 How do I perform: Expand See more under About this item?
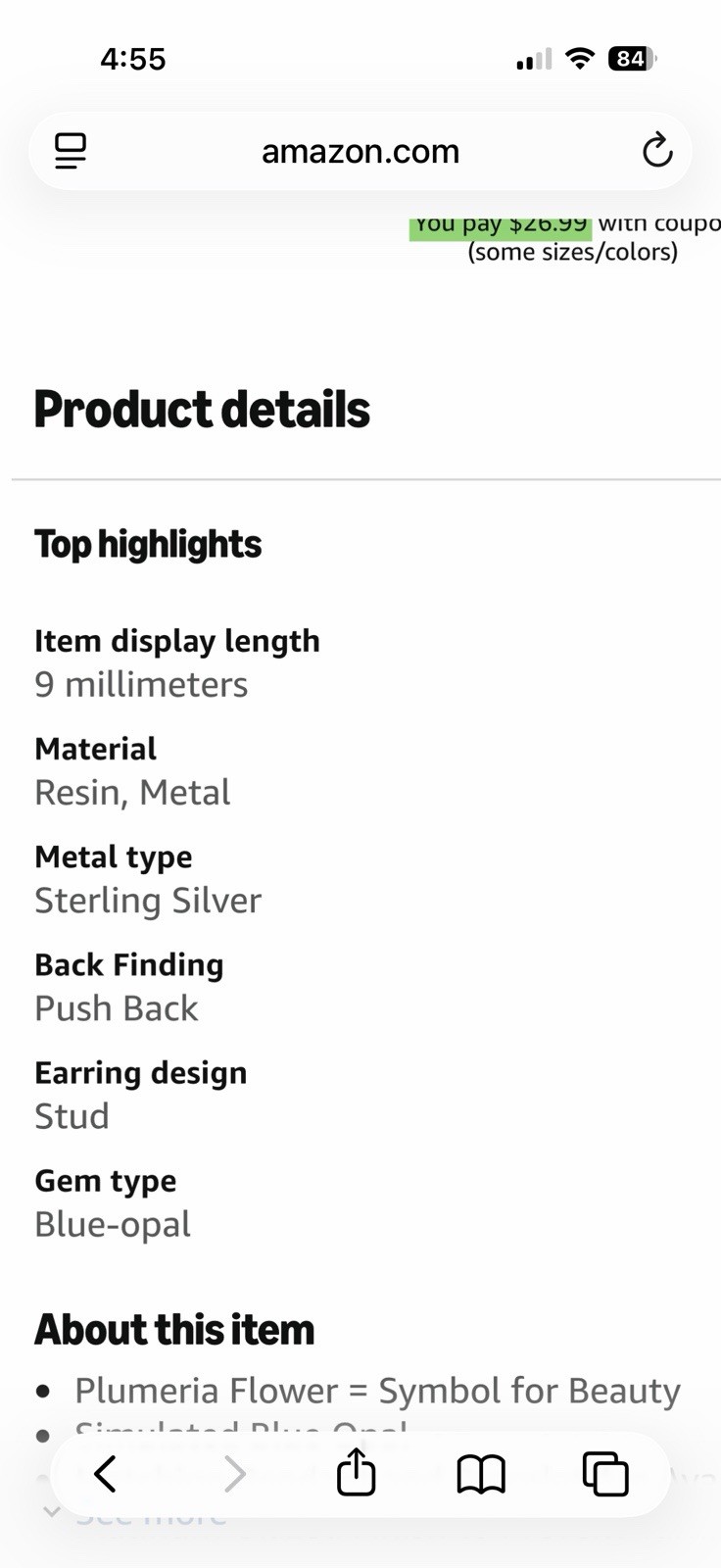(x=134, y=1514)
